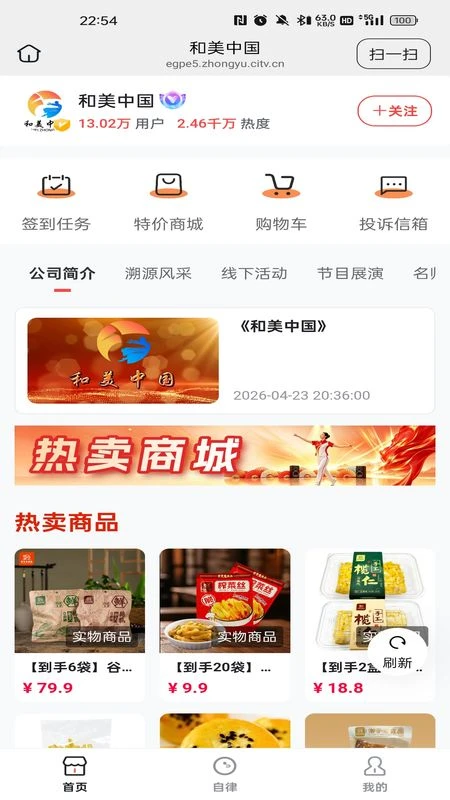Go to the 我的 bottom tab
Viewport: 450px width, 800px height.
pos(374,774)
